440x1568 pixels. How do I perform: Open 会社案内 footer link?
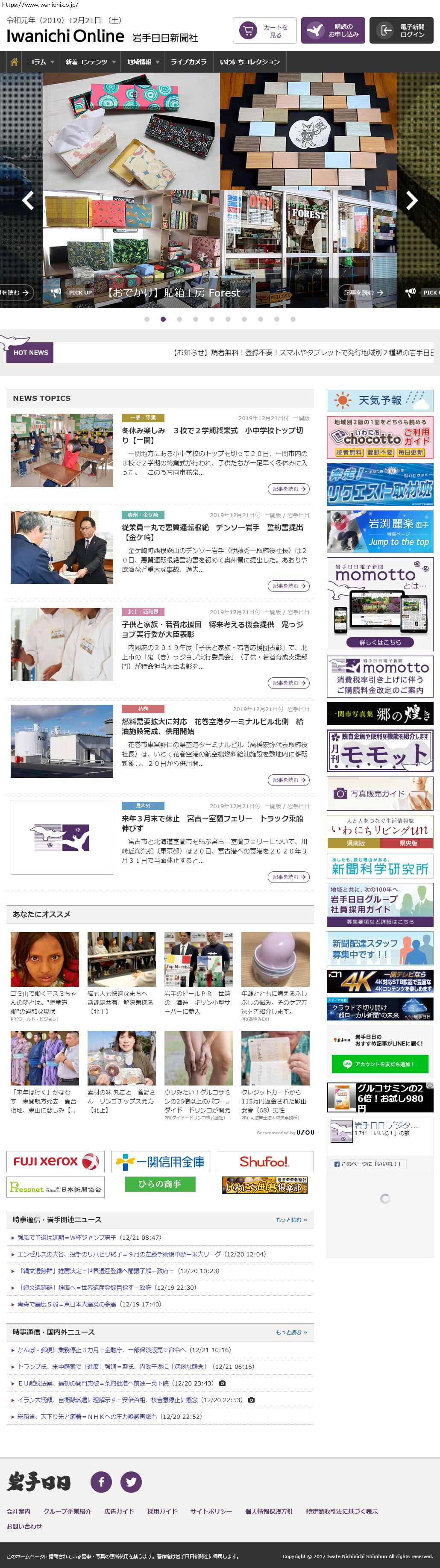18,1512
